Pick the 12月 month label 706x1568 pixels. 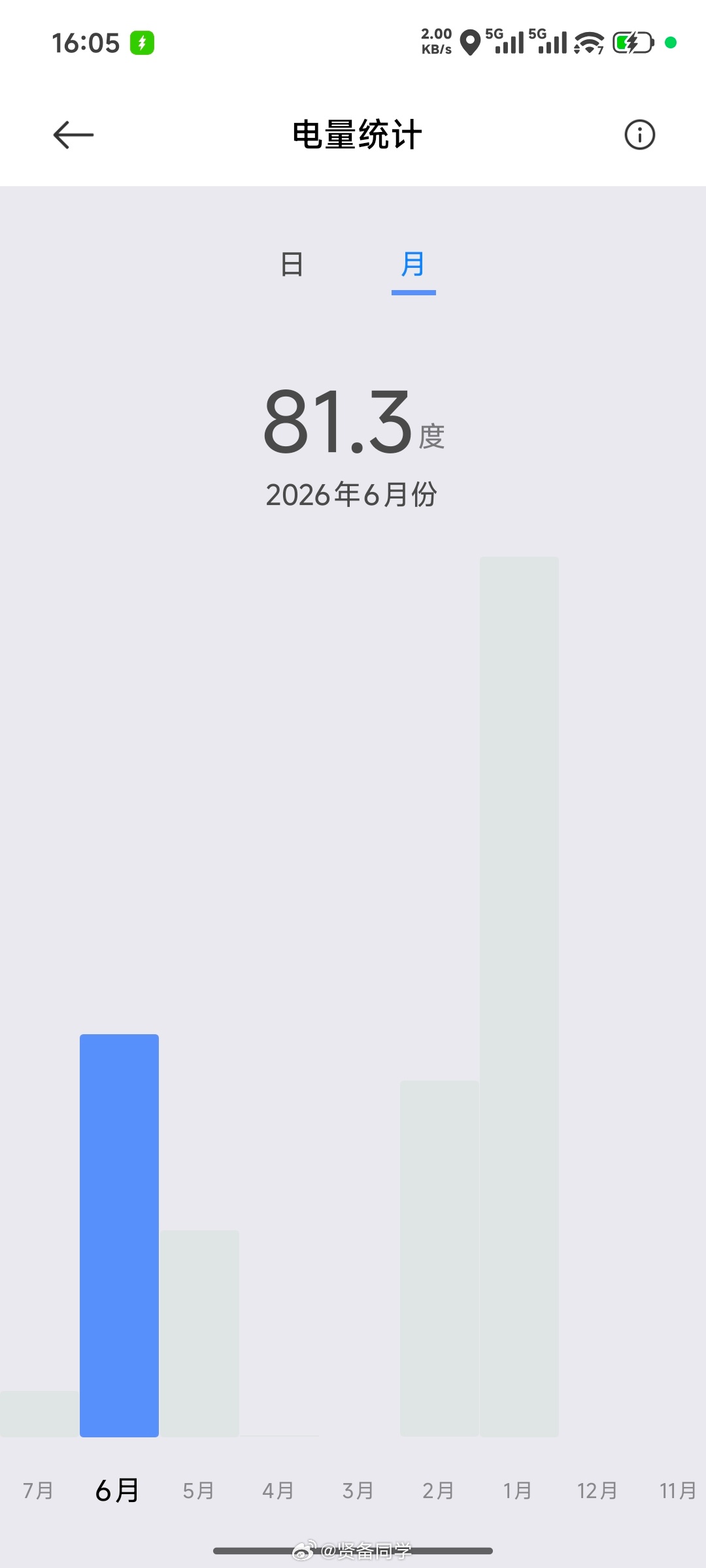[597, 1491]
